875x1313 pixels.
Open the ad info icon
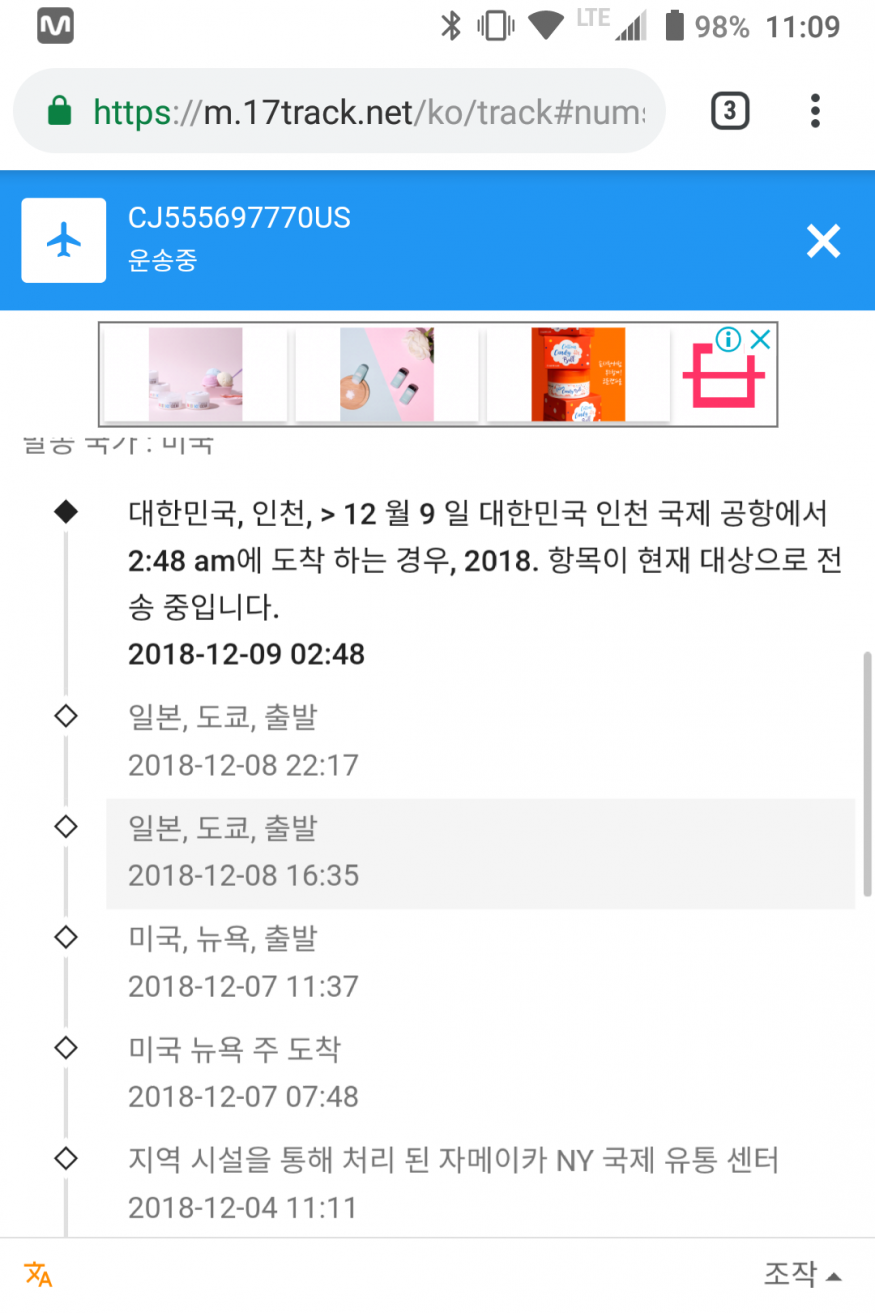[x=729, y=340]
